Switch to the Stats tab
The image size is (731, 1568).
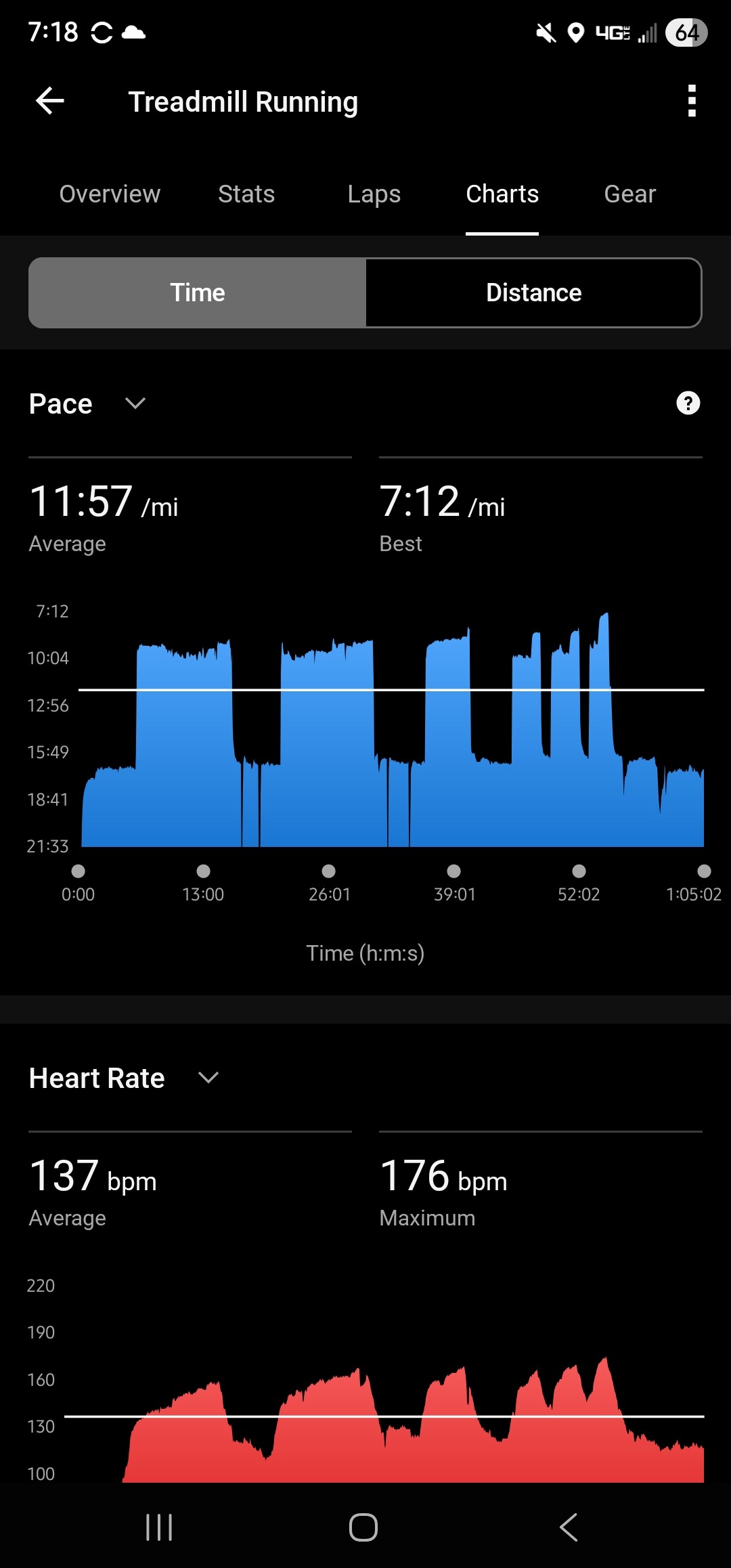[246, 194]
